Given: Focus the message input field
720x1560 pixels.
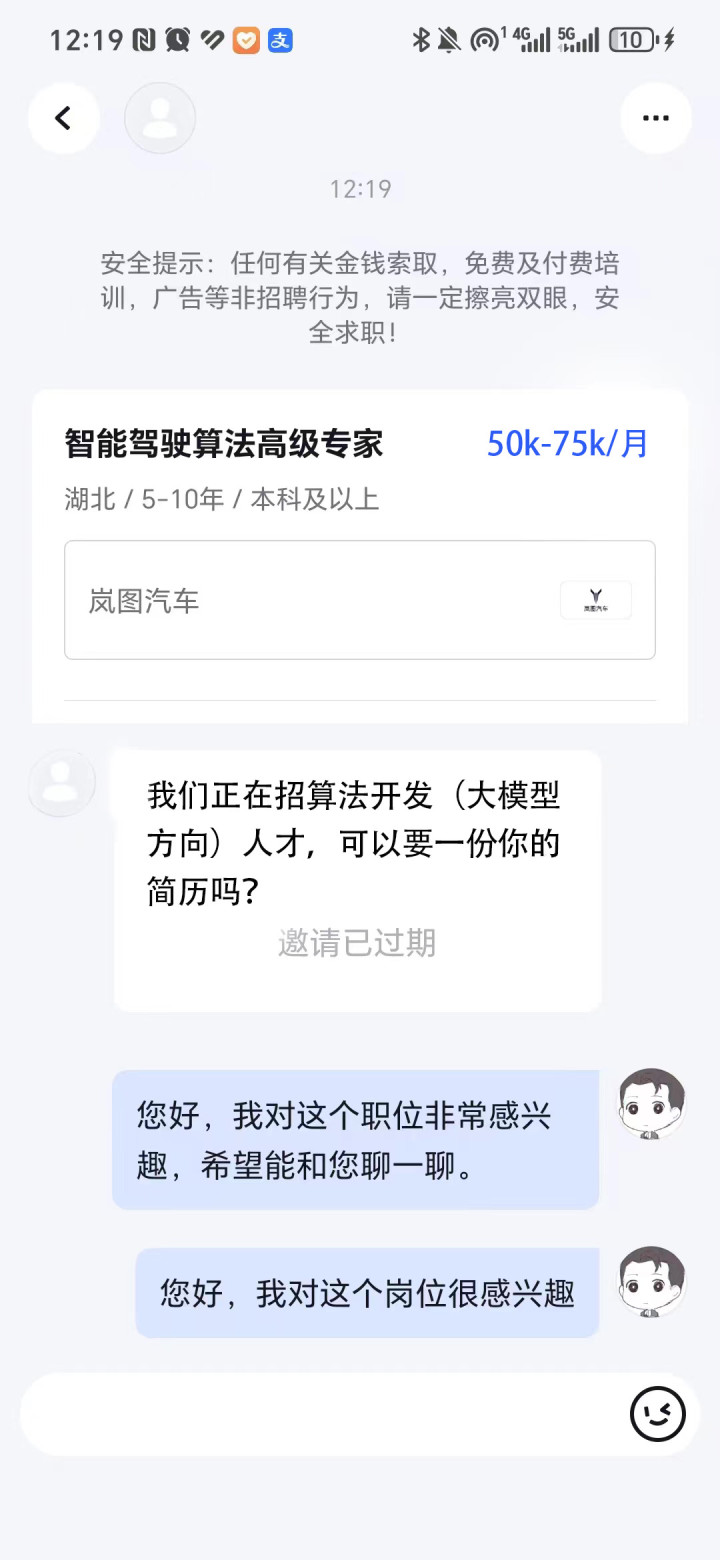Looking at the screenshot, I should point(320,1413).
